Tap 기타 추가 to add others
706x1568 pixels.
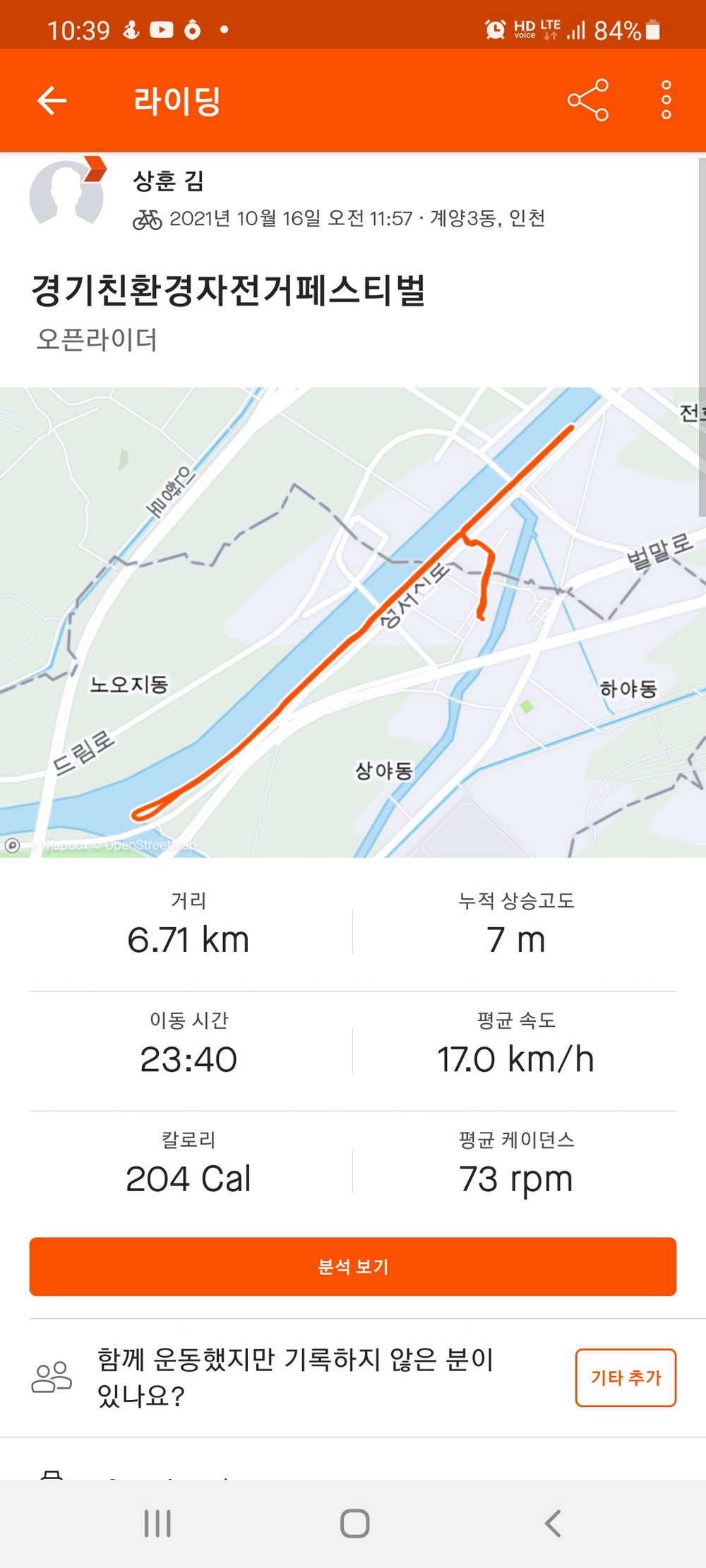point(626,1377)
